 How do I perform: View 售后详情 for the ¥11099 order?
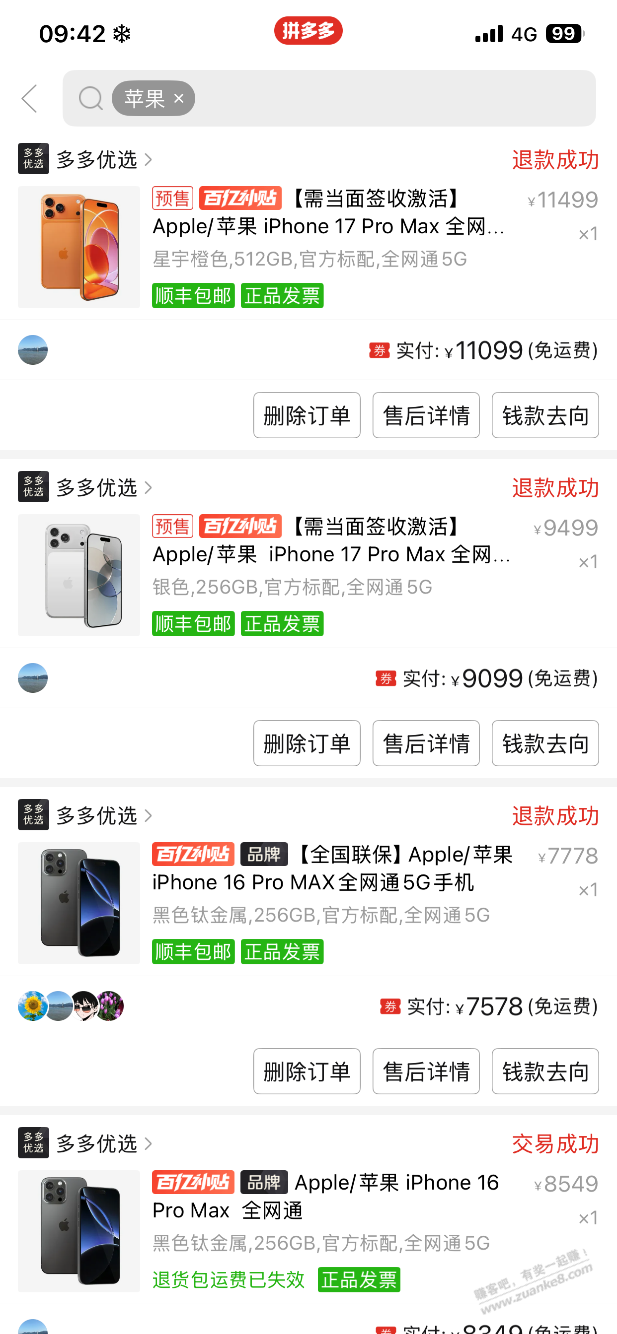pyautogui.click(x=426, y=416)
